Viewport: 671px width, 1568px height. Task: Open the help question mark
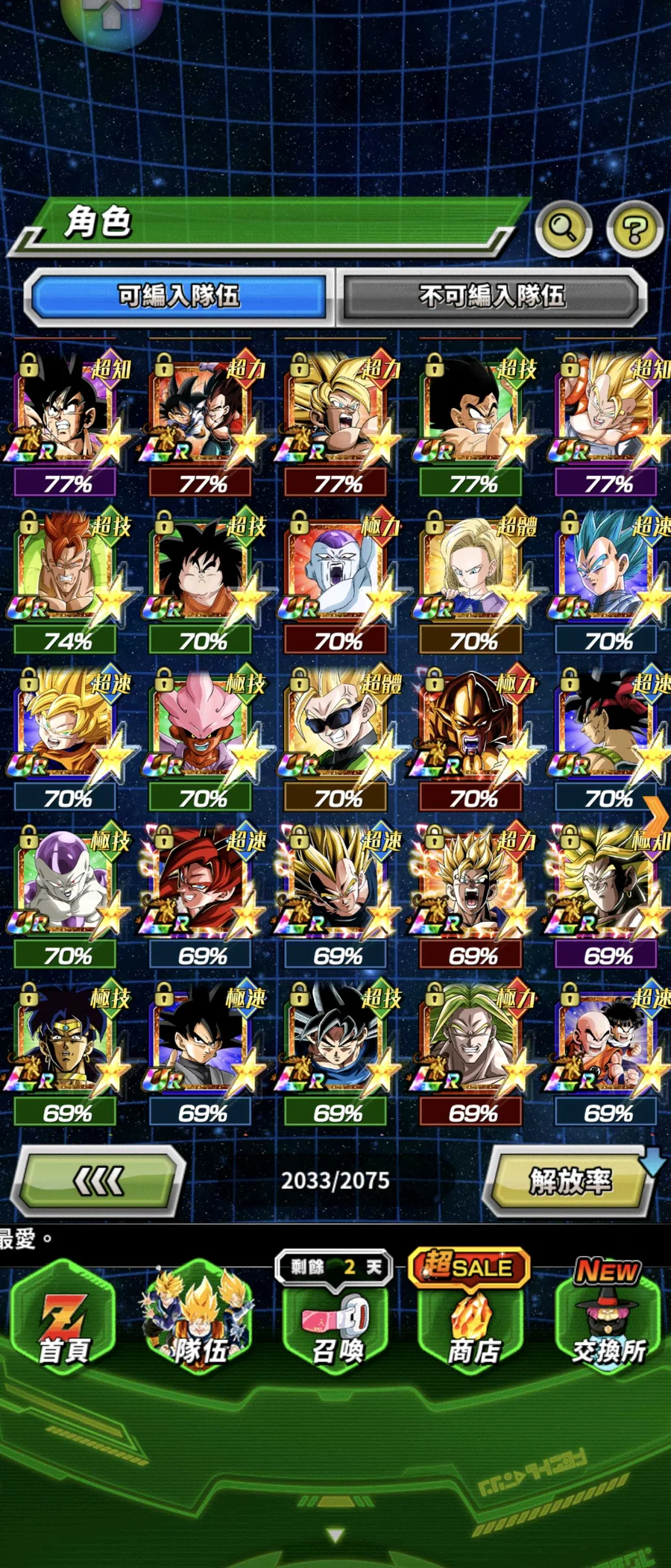pyautogui.click(x=634, y=230)
